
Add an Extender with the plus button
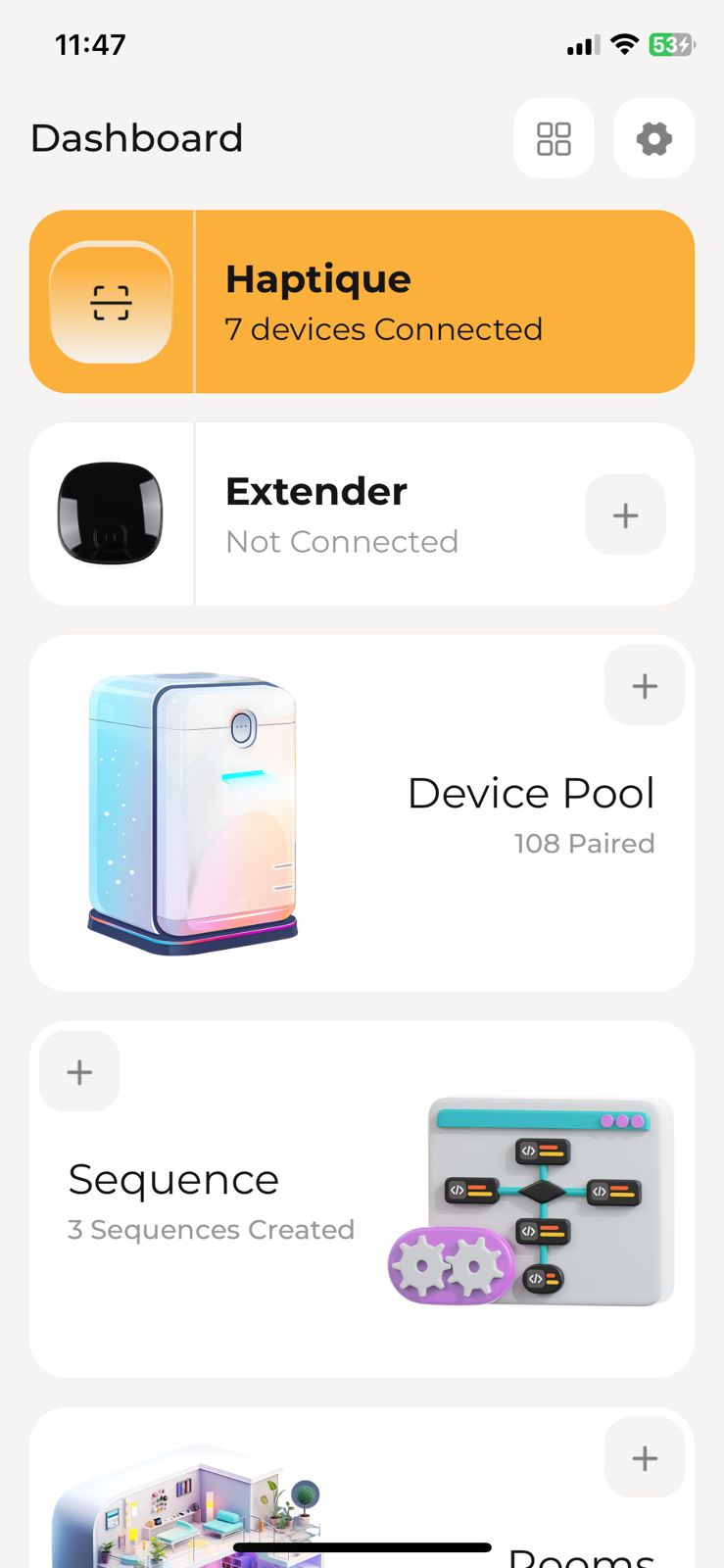tap(625, 514)
